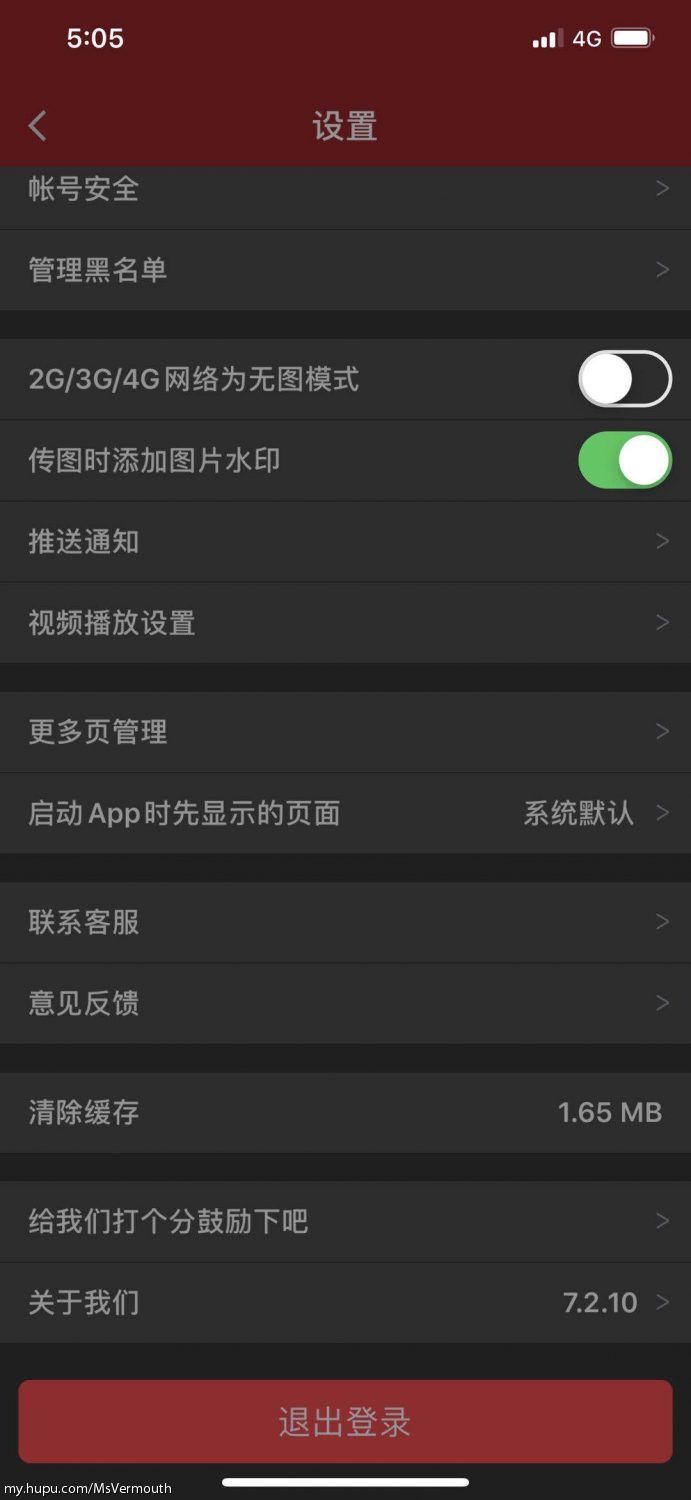The height and width of the screenshot is (1500, 691).
Task: Disable 传图时添加图片水印 switch
Action: coord(625,460)
